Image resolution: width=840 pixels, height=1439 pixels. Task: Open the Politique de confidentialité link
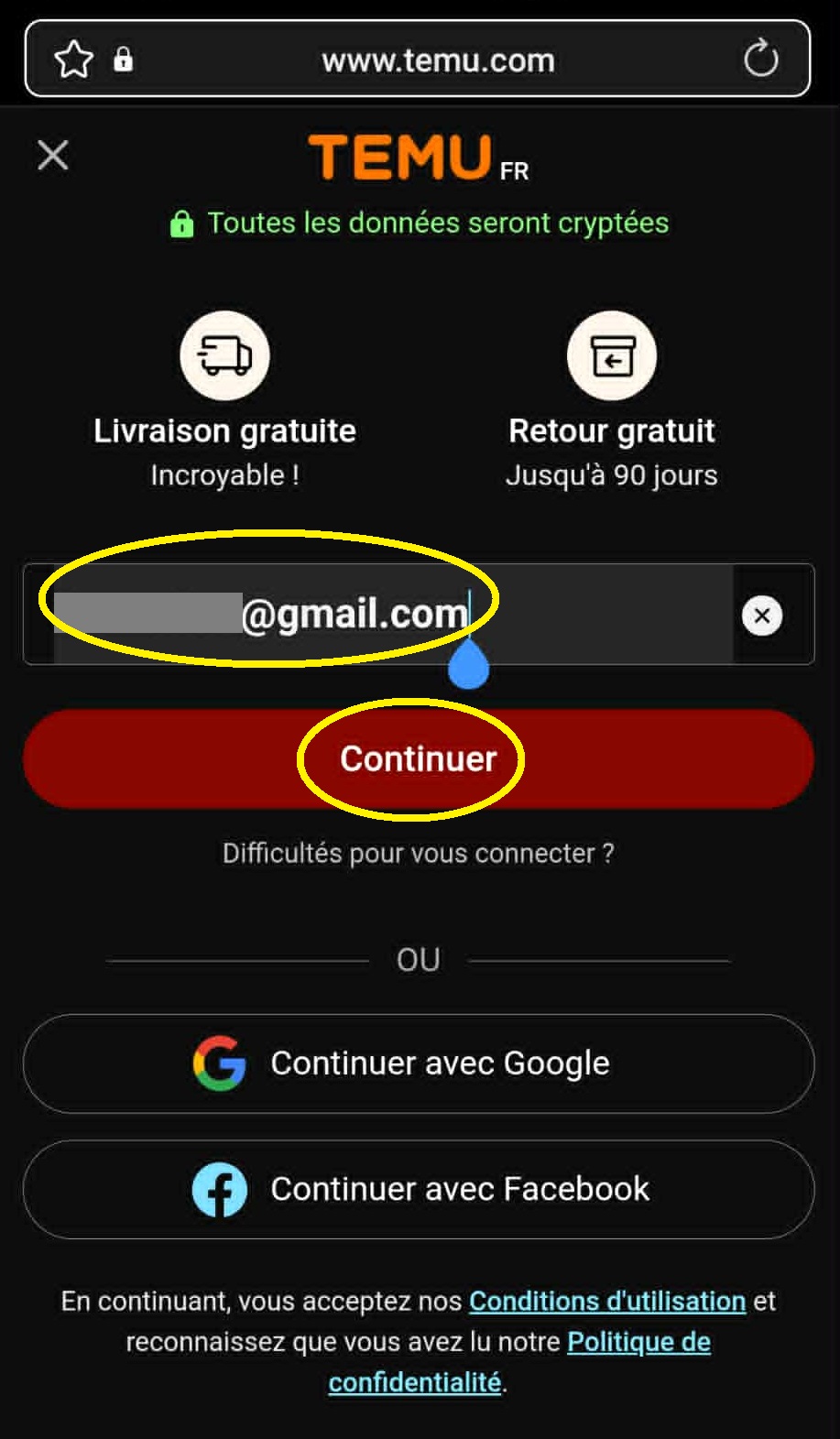638,1342
